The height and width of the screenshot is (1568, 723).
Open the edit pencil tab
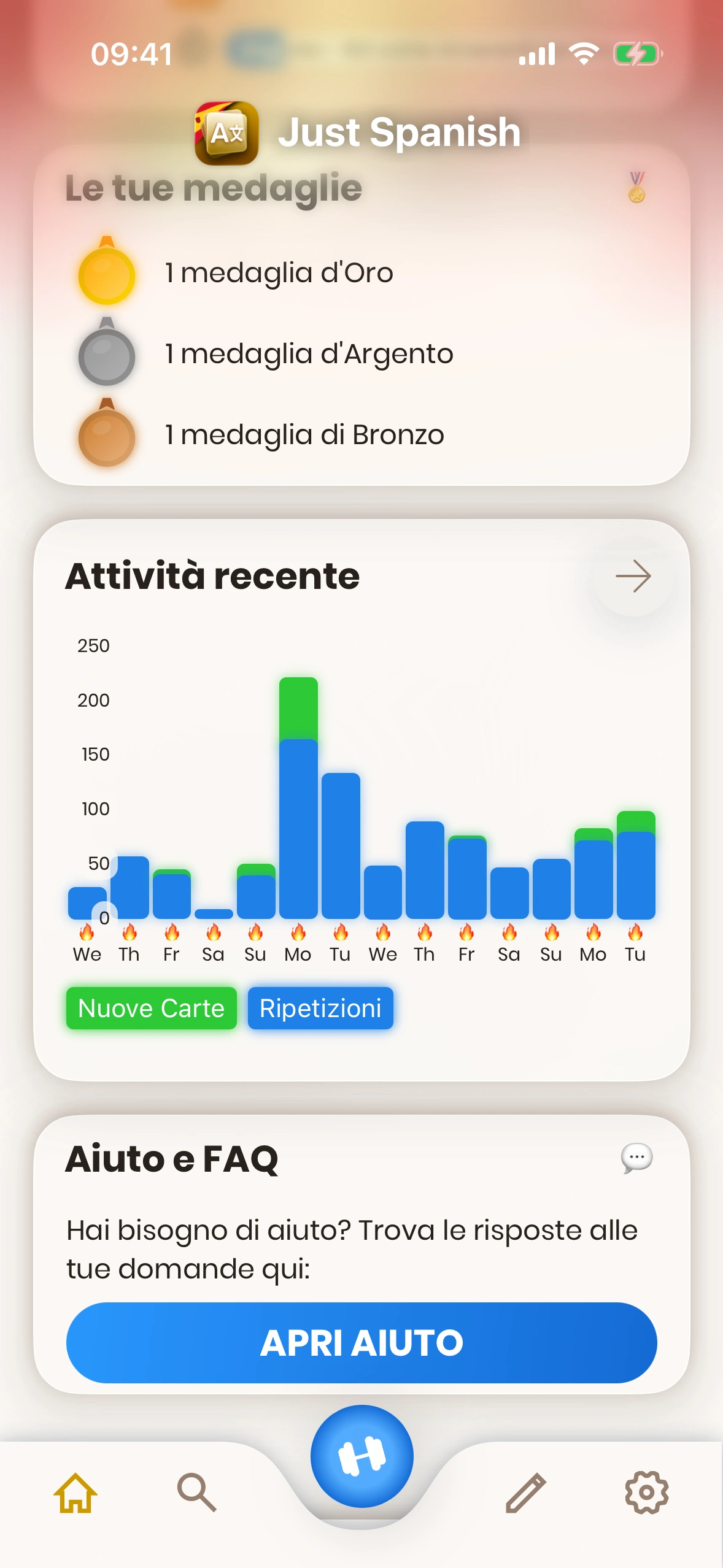point(526,1492)
